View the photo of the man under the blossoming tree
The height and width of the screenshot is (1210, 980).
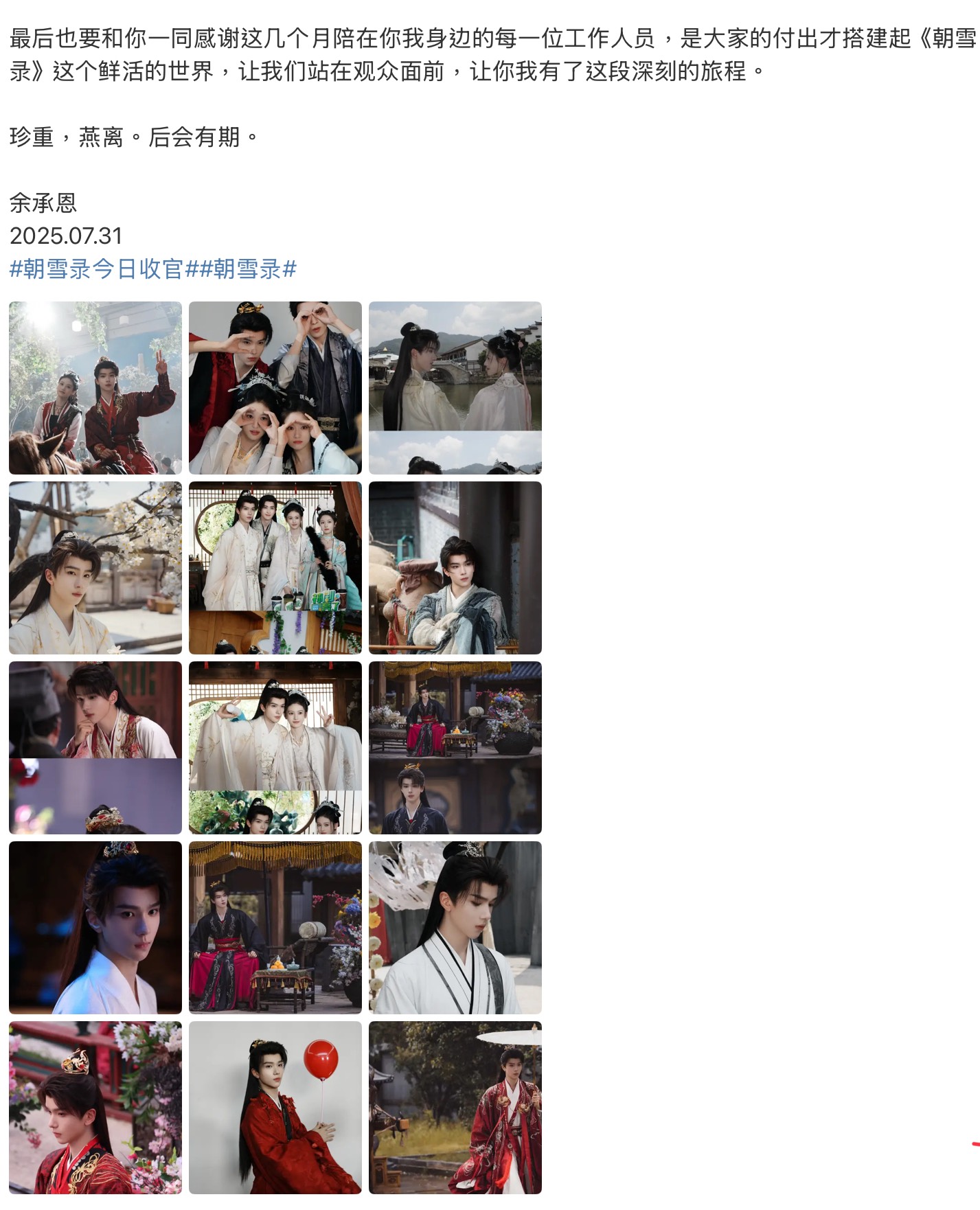95,568
